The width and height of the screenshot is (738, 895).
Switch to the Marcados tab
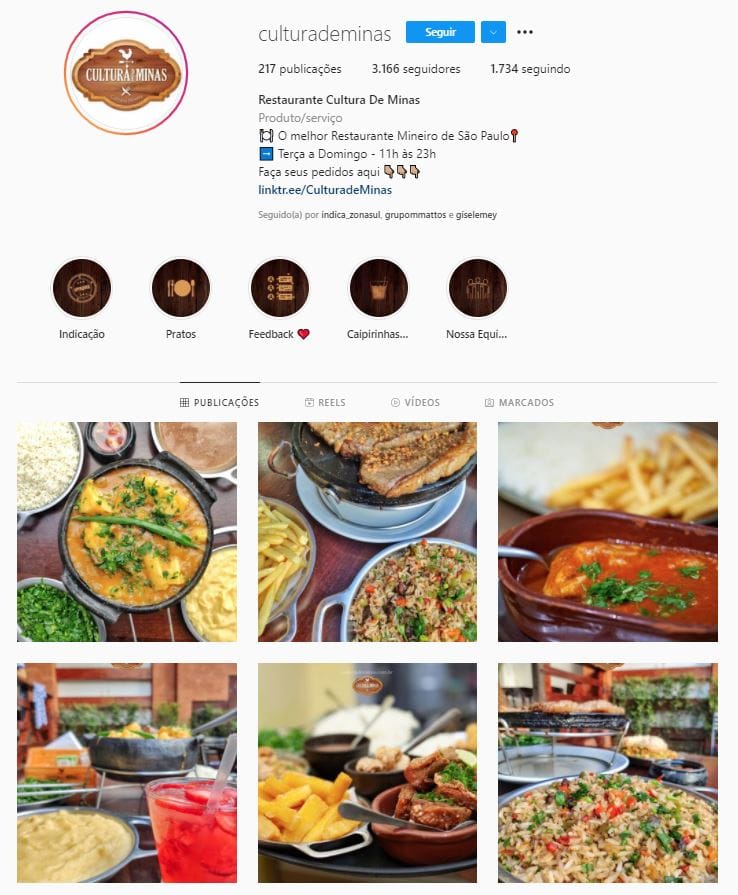point(519,403)
